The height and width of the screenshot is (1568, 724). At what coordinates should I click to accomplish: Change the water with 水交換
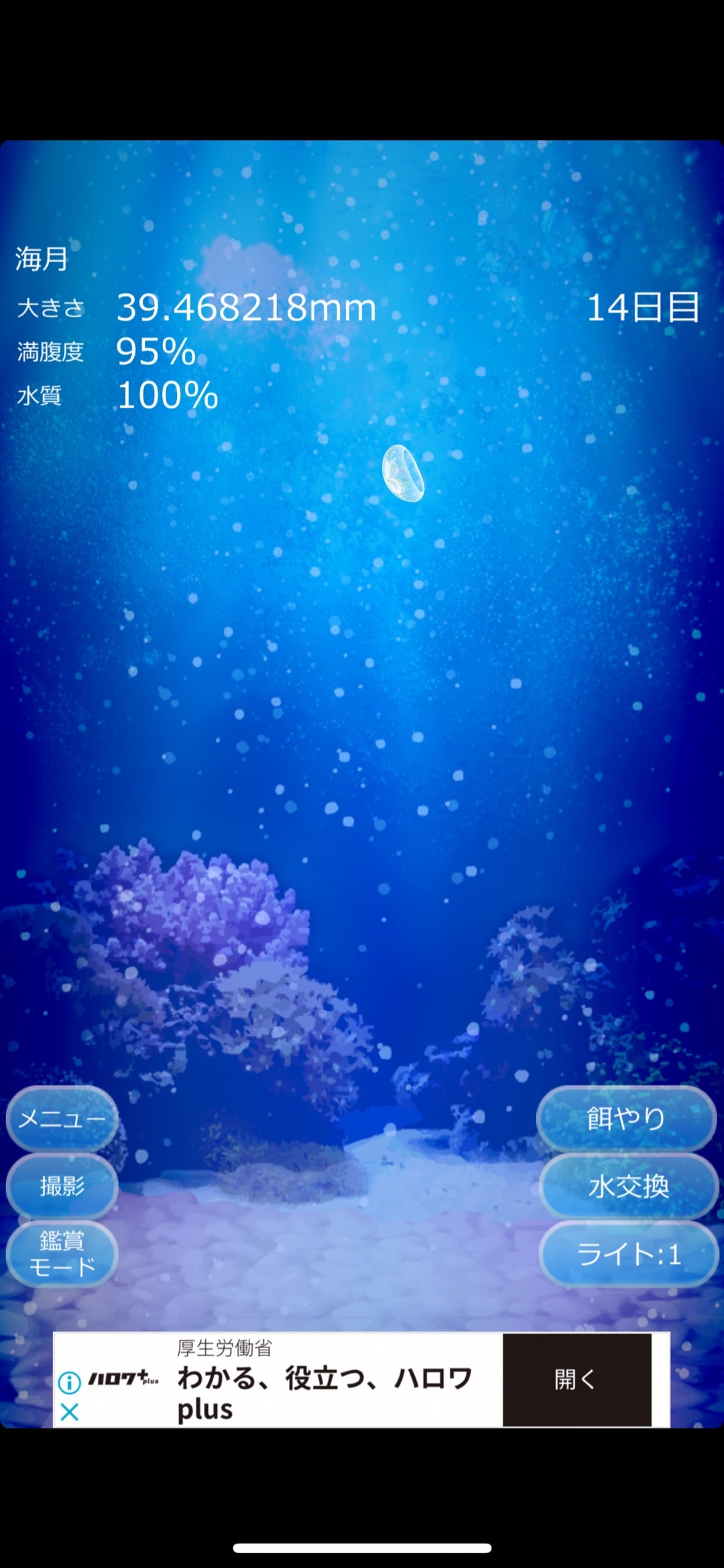pos(628,1186)
